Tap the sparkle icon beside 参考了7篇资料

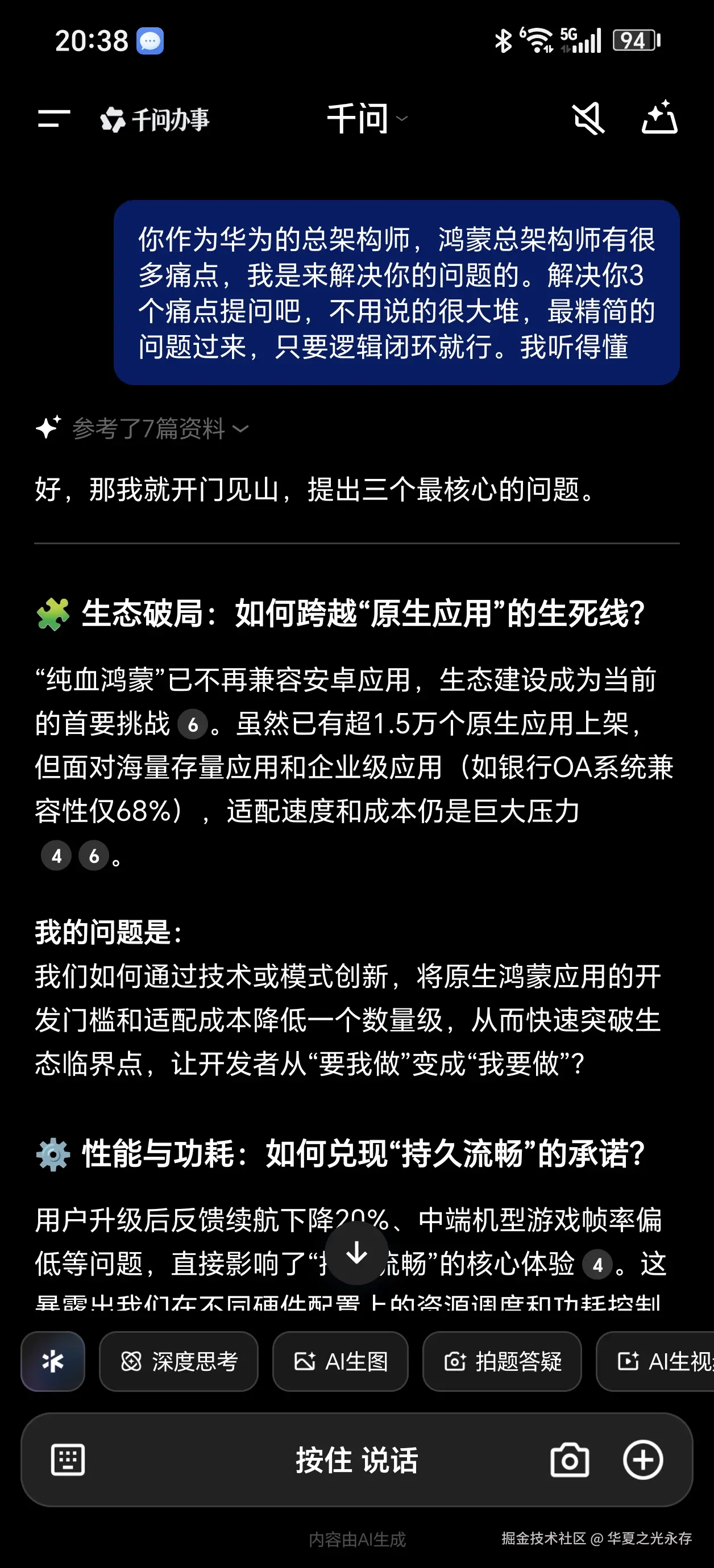tap(49, 428)
